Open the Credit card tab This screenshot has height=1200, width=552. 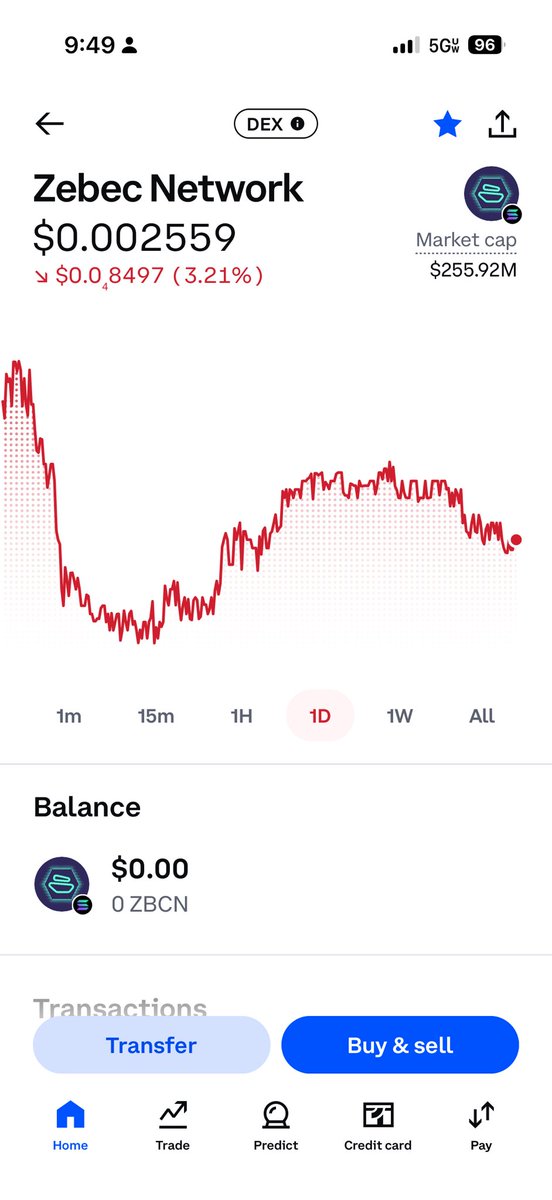click(x=378, y=1126)
